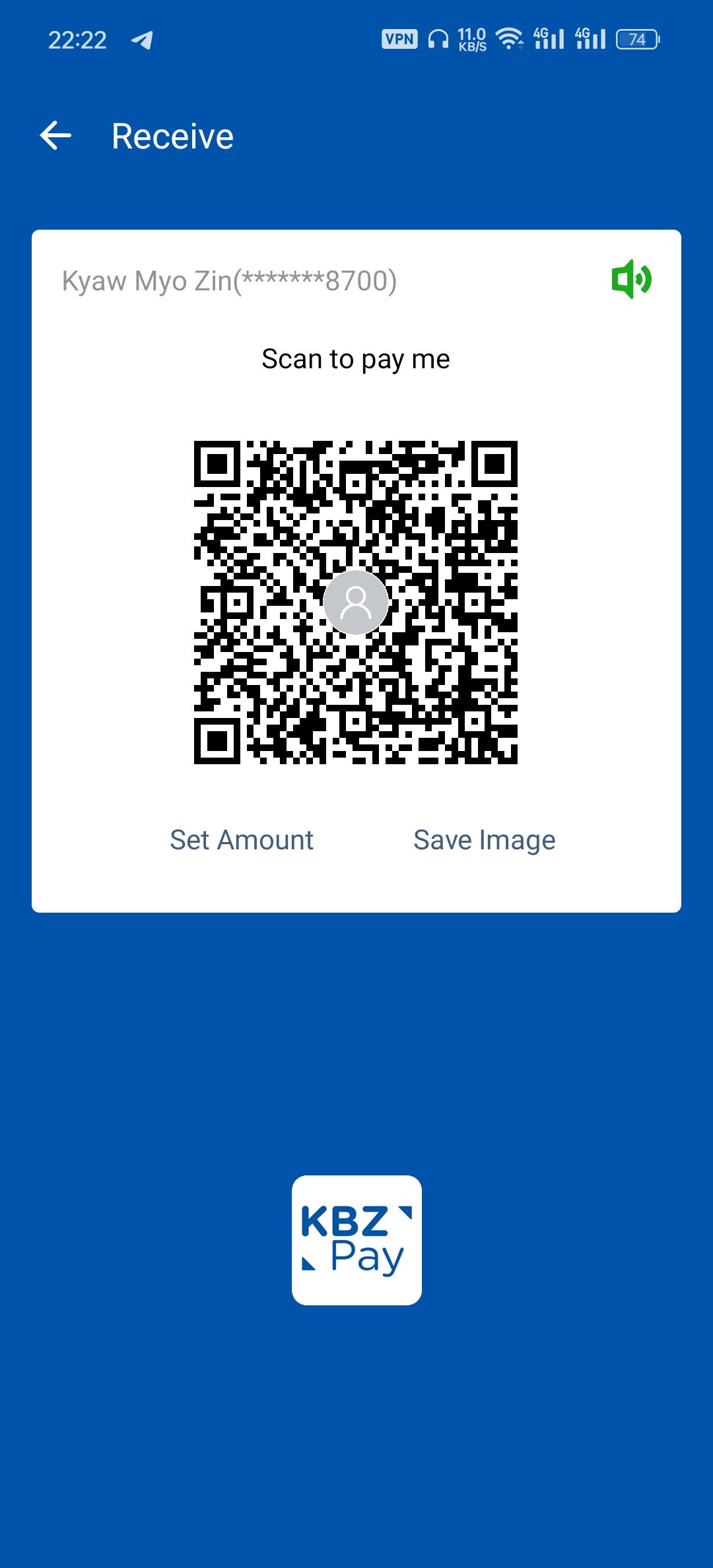
Task: Save the QR code image
Action: 484,840
